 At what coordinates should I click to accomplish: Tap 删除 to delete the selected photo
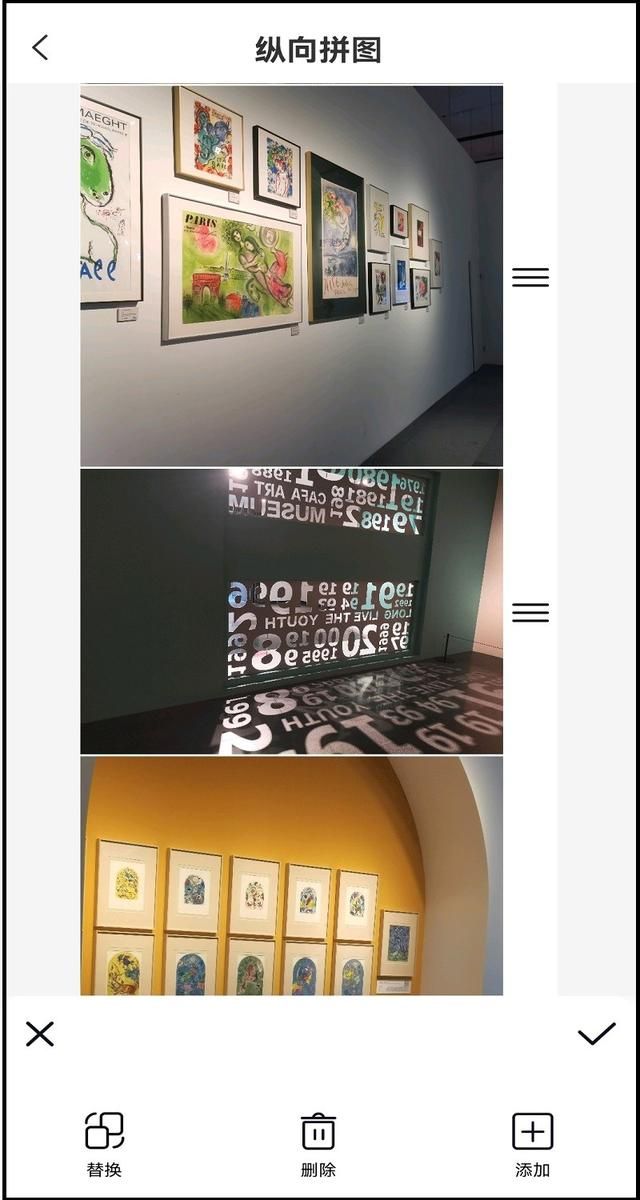point(318,1143)
